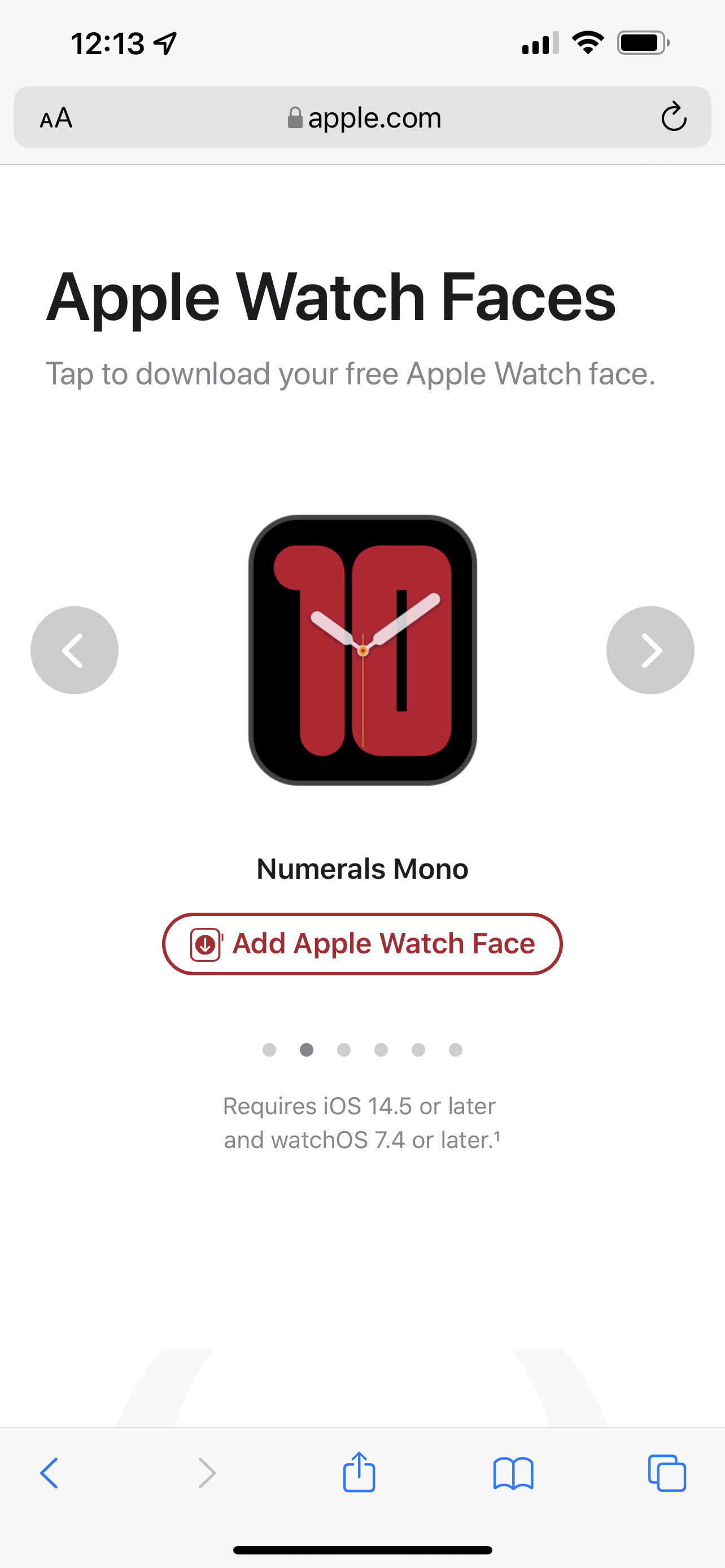Open the Safari share sheet
This screenshot has height=1568, width=725.
[x=359, y=1473]
